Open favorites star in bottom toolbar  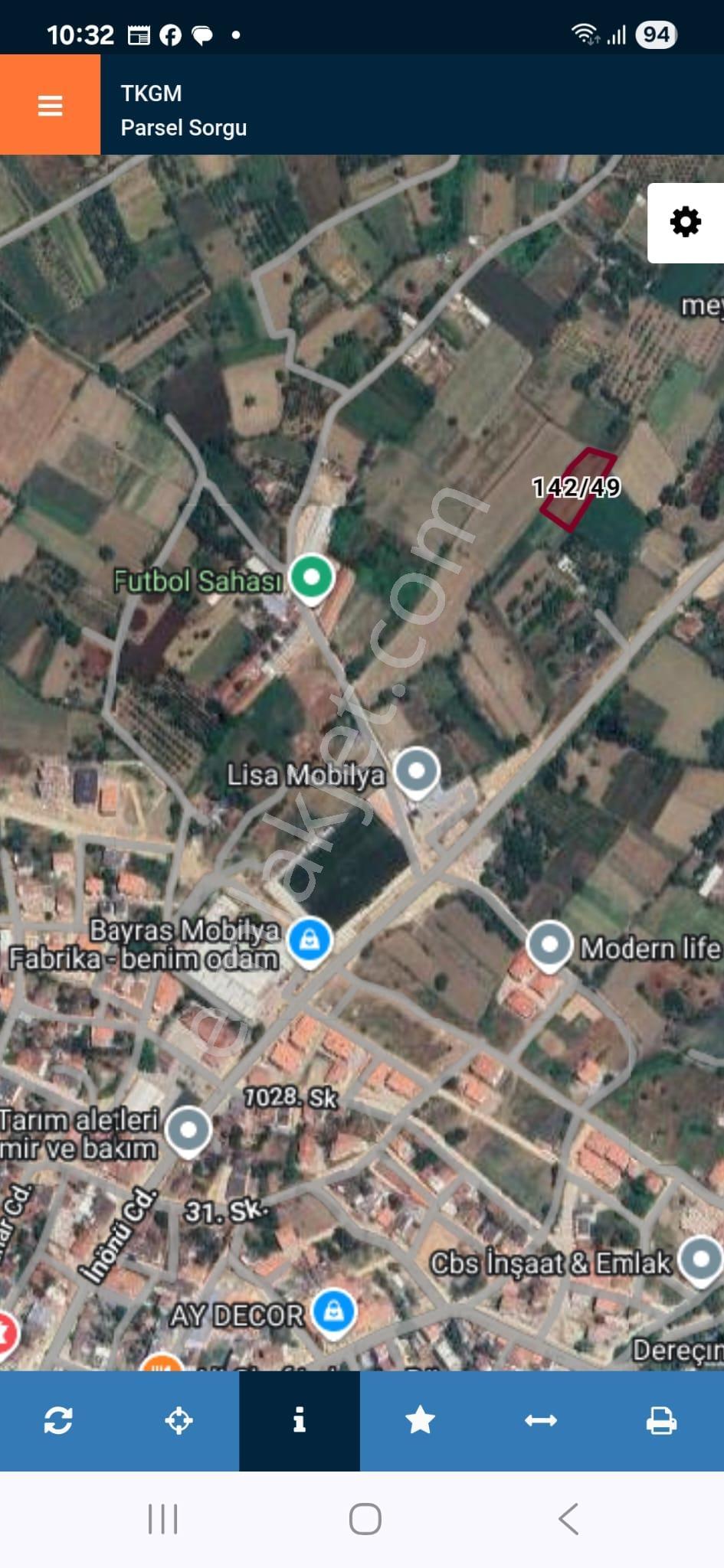(420, 1420)
